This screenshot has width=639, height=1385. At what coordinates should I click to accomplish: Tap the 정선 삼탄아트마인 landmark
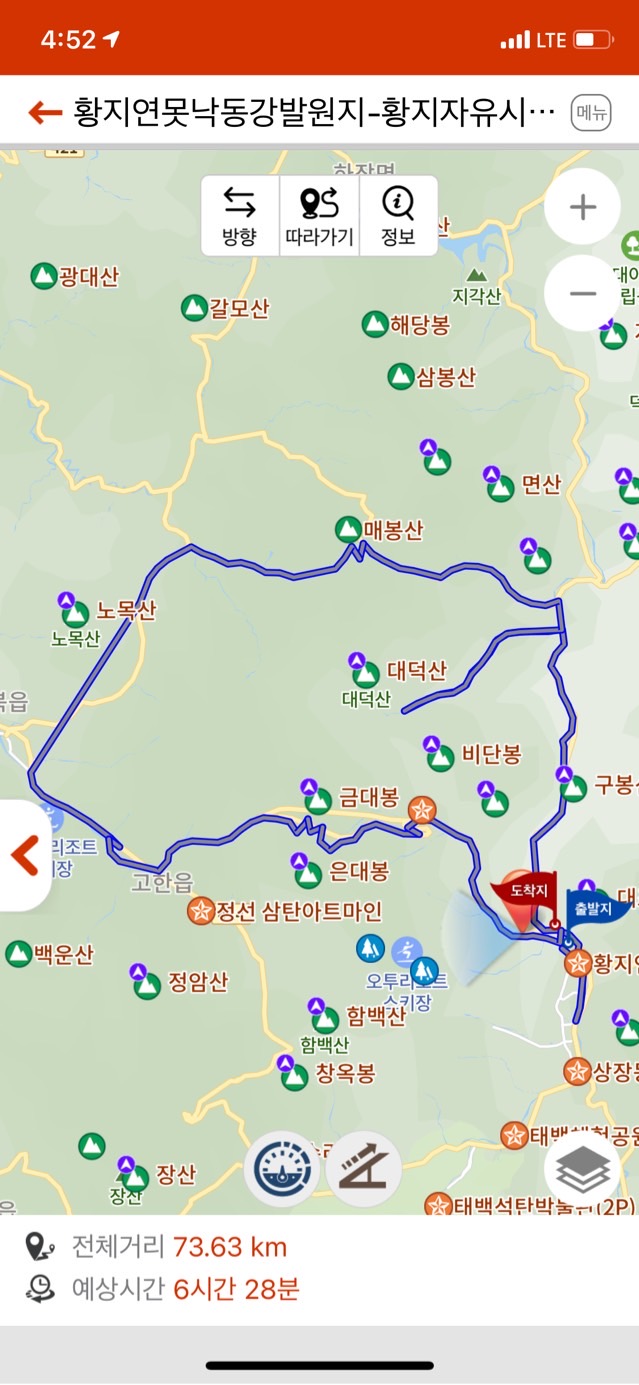pyautogui.click(x=201, y=911)
